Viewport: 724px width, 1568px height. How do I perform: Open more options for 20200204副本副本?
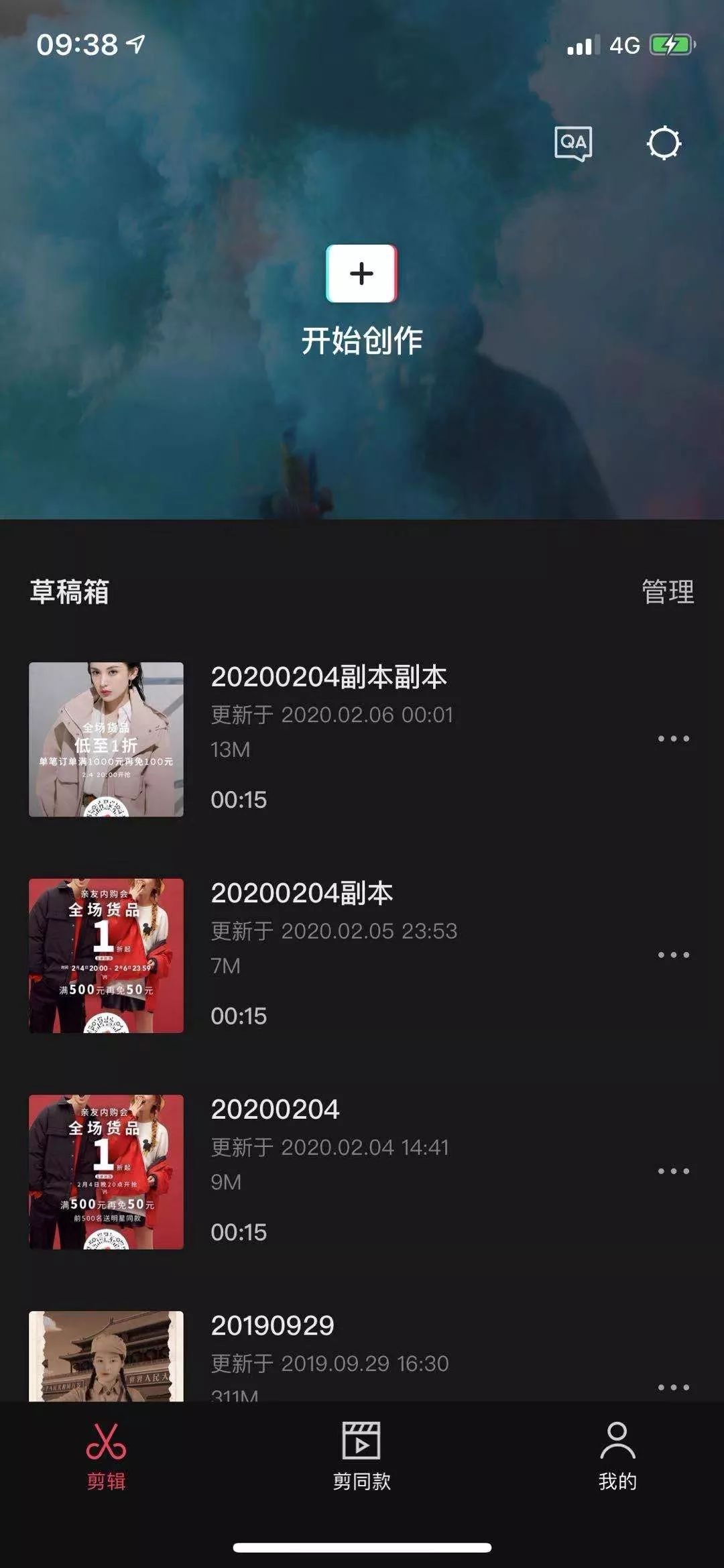(x=673, y=739)
